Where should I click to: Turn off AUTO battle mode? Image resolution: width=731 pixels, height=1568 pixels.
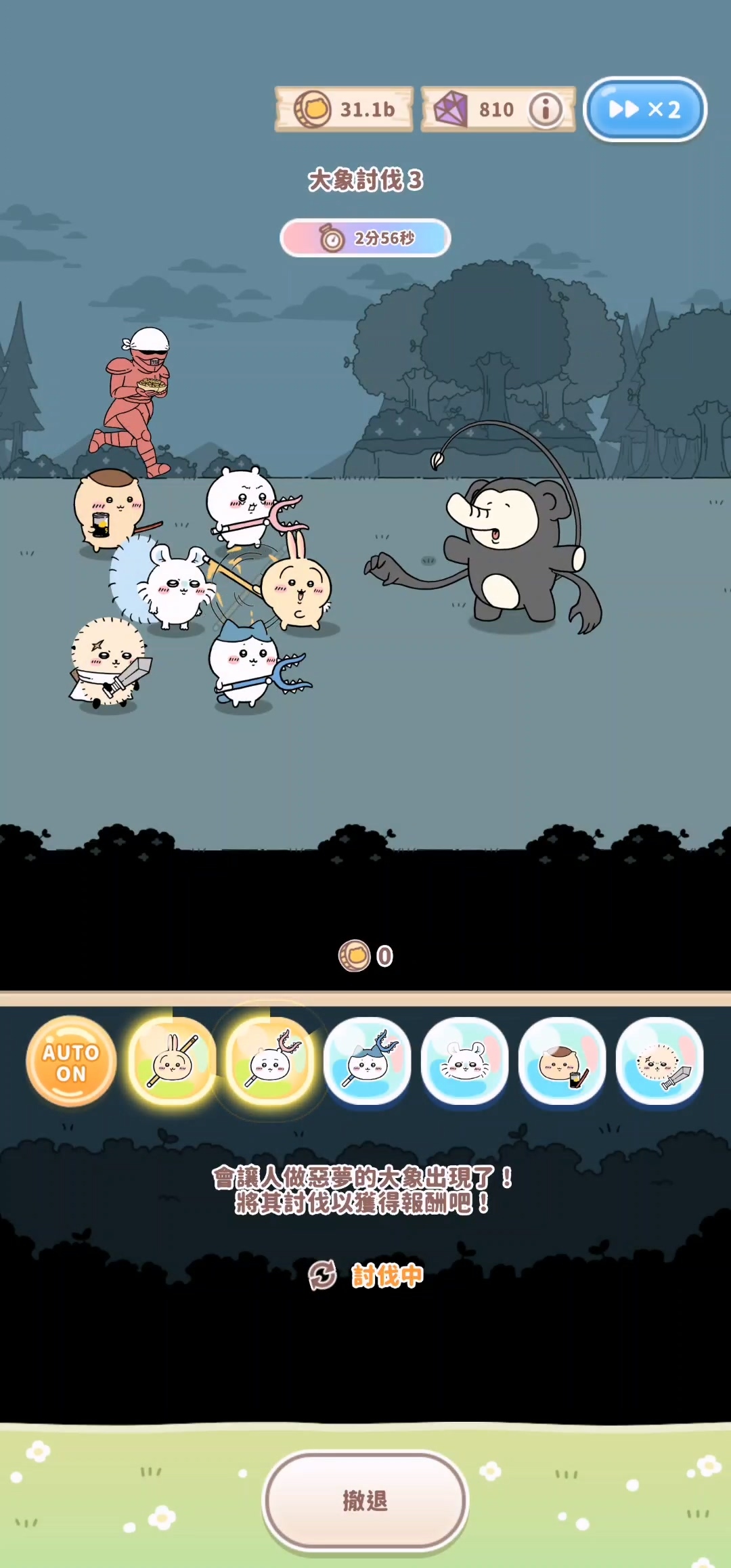click(x=71, y=1062)
